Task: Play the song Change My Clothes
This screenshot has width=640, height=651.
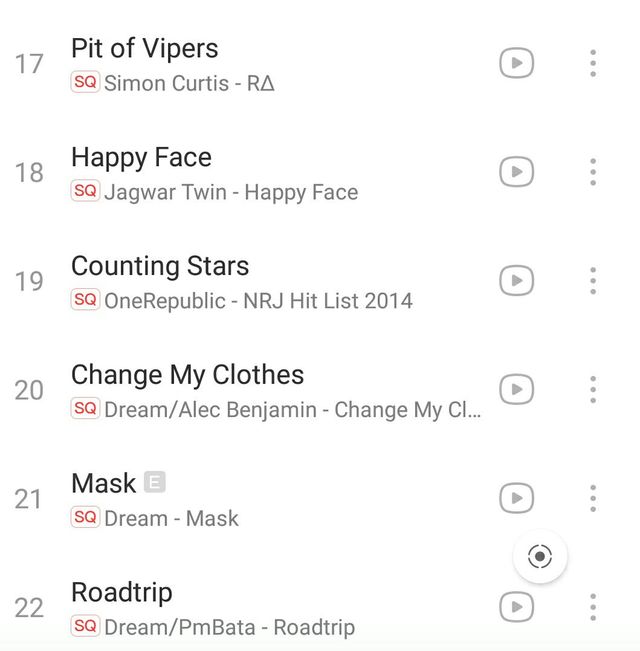Action: pyautogui.click(x=187, y=375)
